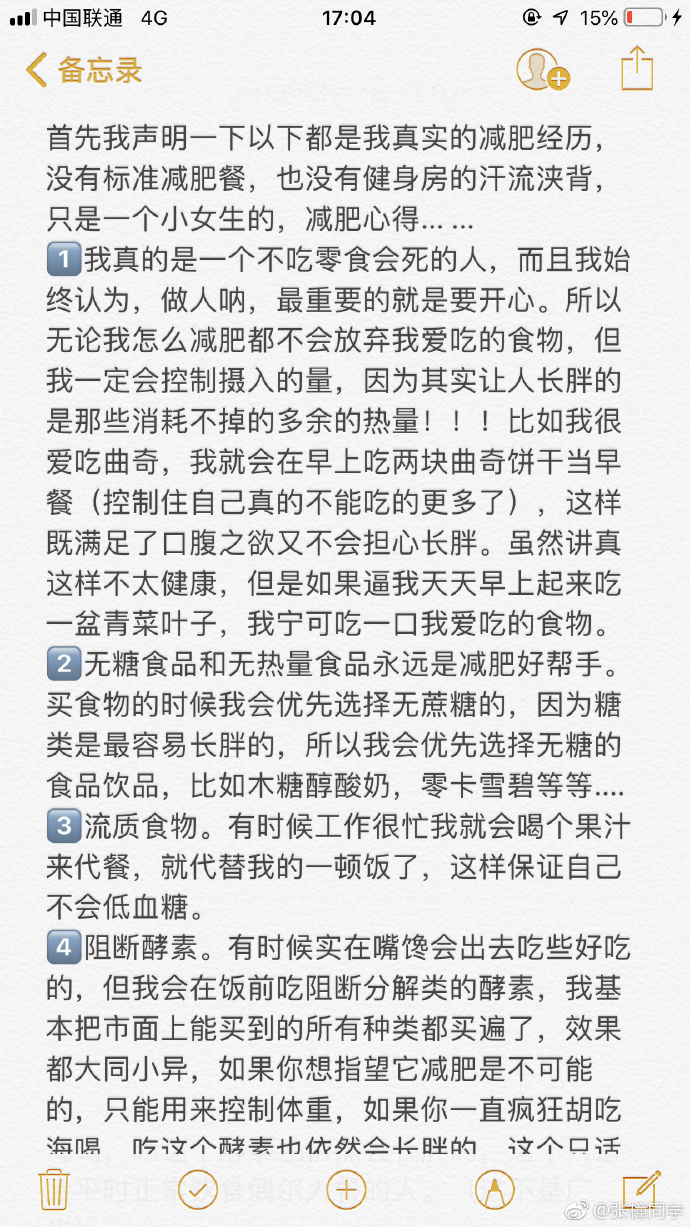Add a checklist to the note
This screenshot has height=1227, width=690.
point(197,1189)
